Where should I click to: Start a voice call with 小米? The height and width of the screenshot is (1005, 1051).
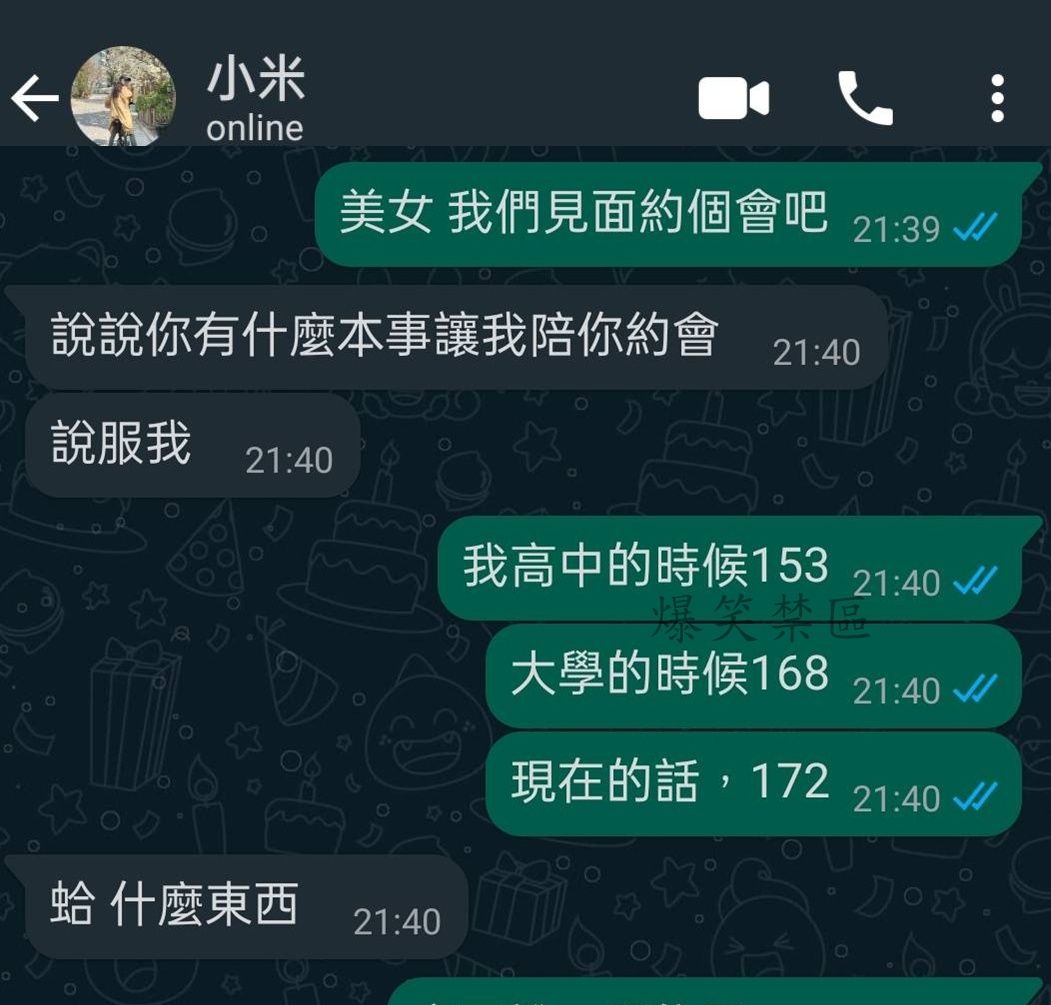pos(864,98)
